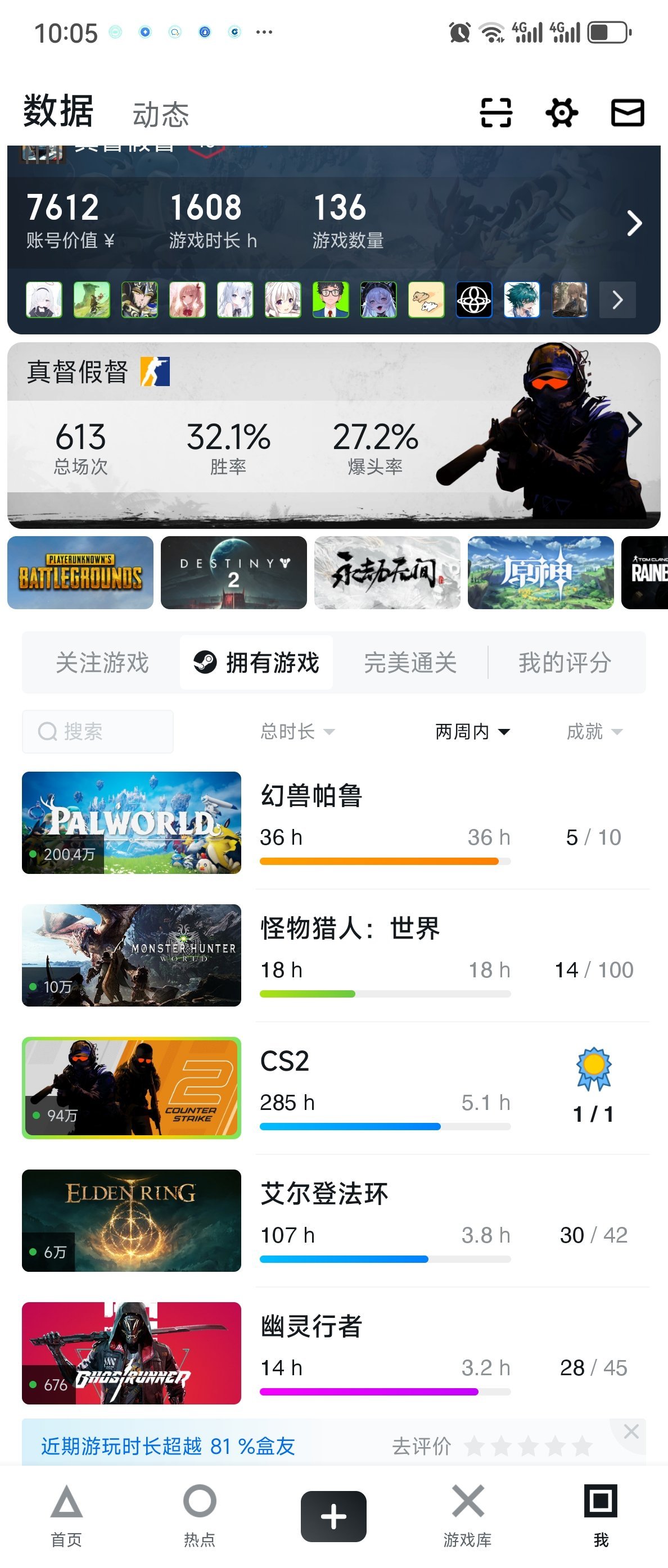
Task: Open the PLAYERUNKNOWN'S BATTLEGROUNDS banner
Action: pyautogui.click(x=80, y=572)
